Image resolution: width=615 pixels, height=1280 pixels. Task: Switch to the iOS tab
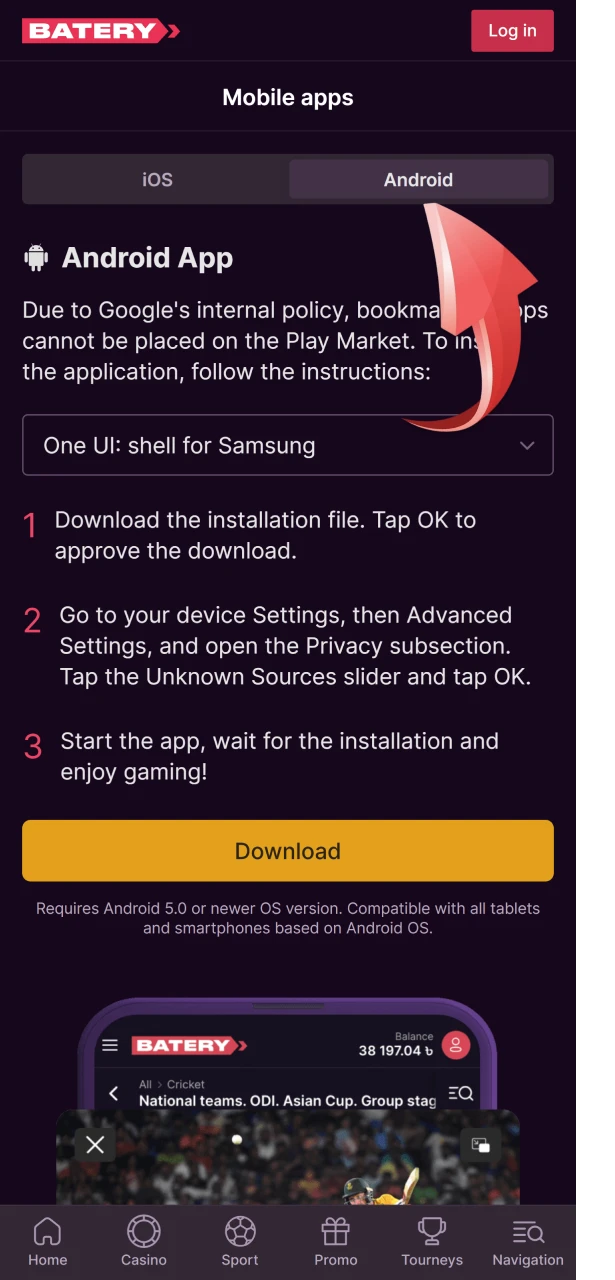click(x=157, y=180)
